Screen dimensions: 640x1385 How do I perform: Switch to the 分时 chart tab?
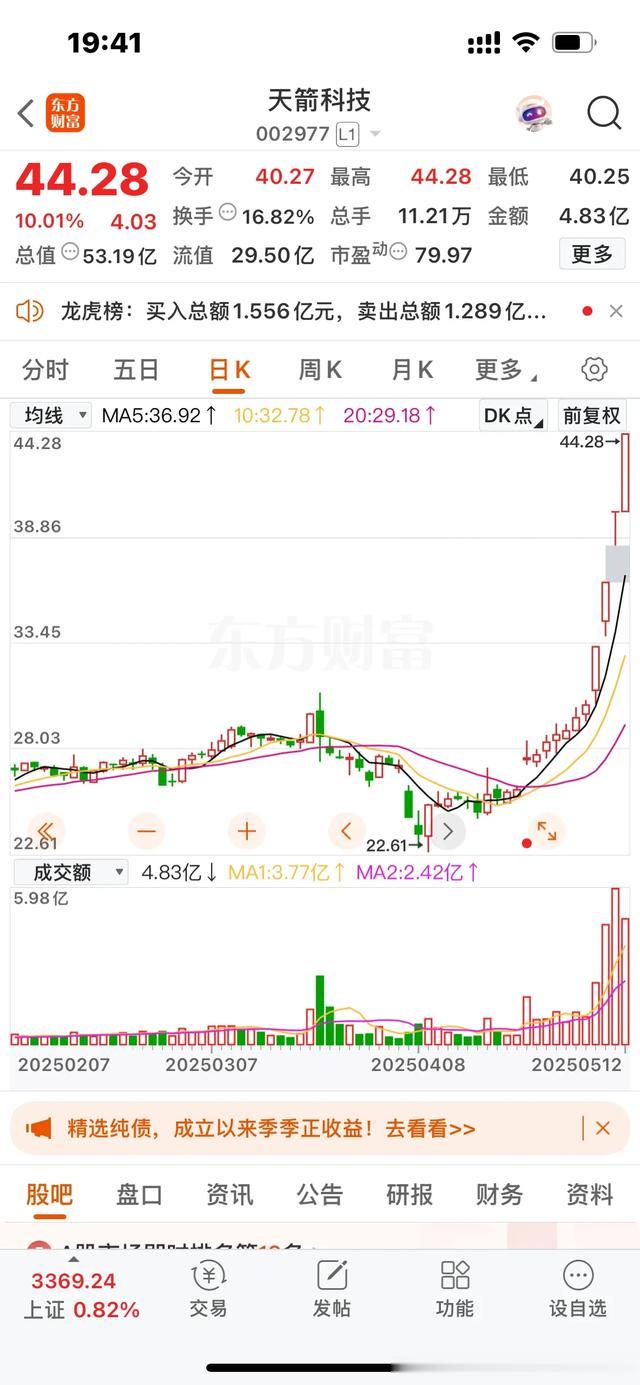tap(45, 370)
